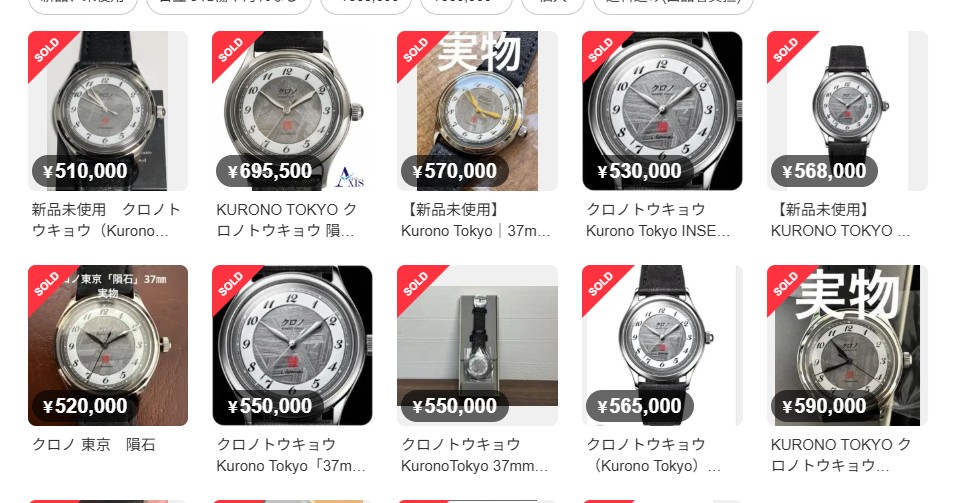The height and width of the screenshot is (503, 970).
Task: View the Kurono Tokyo「37m… listing at ¥550,000
Action: pyautogui.click(x=293, y=345)
